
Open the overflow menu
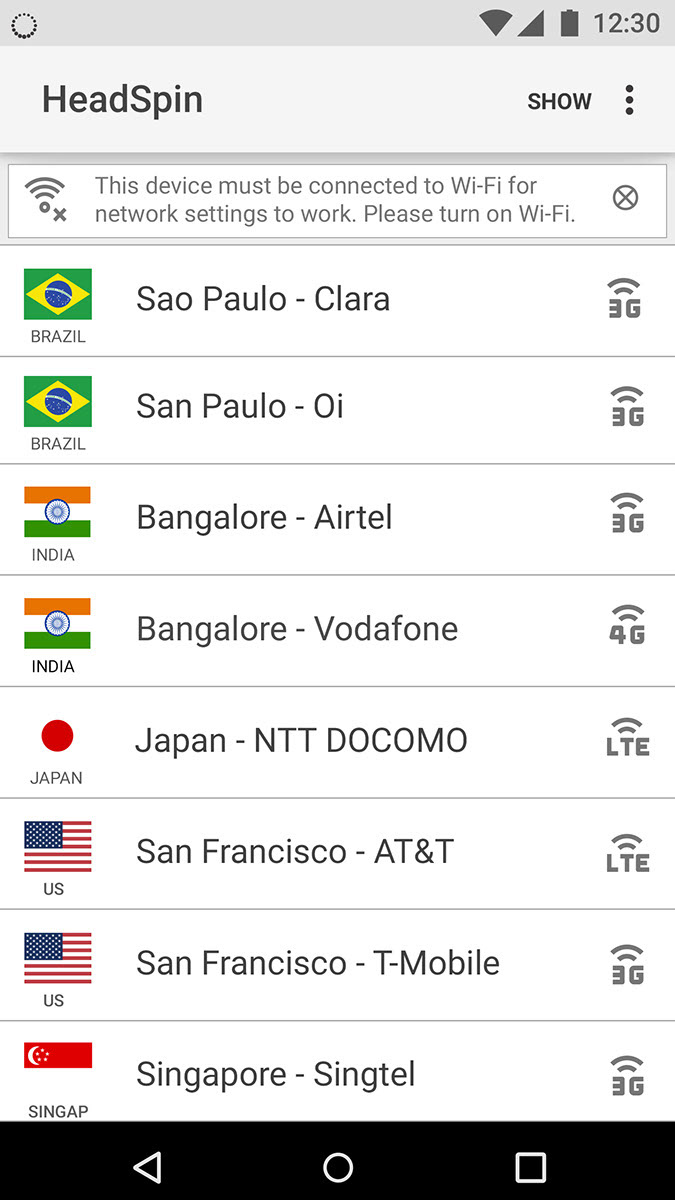point(629,100)
